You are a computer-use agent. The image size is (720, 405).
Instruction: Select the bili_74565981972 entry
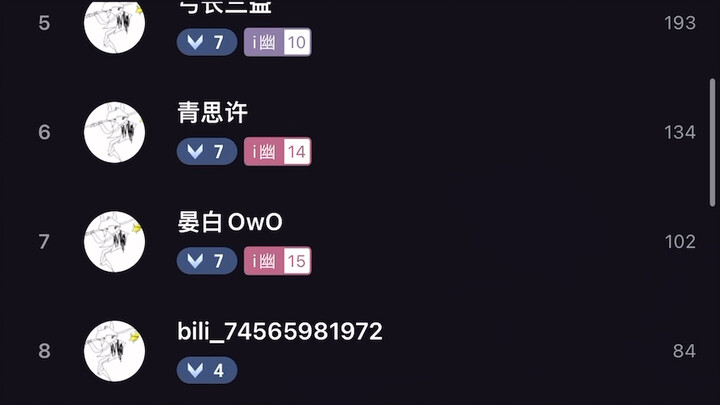[280, 332]
